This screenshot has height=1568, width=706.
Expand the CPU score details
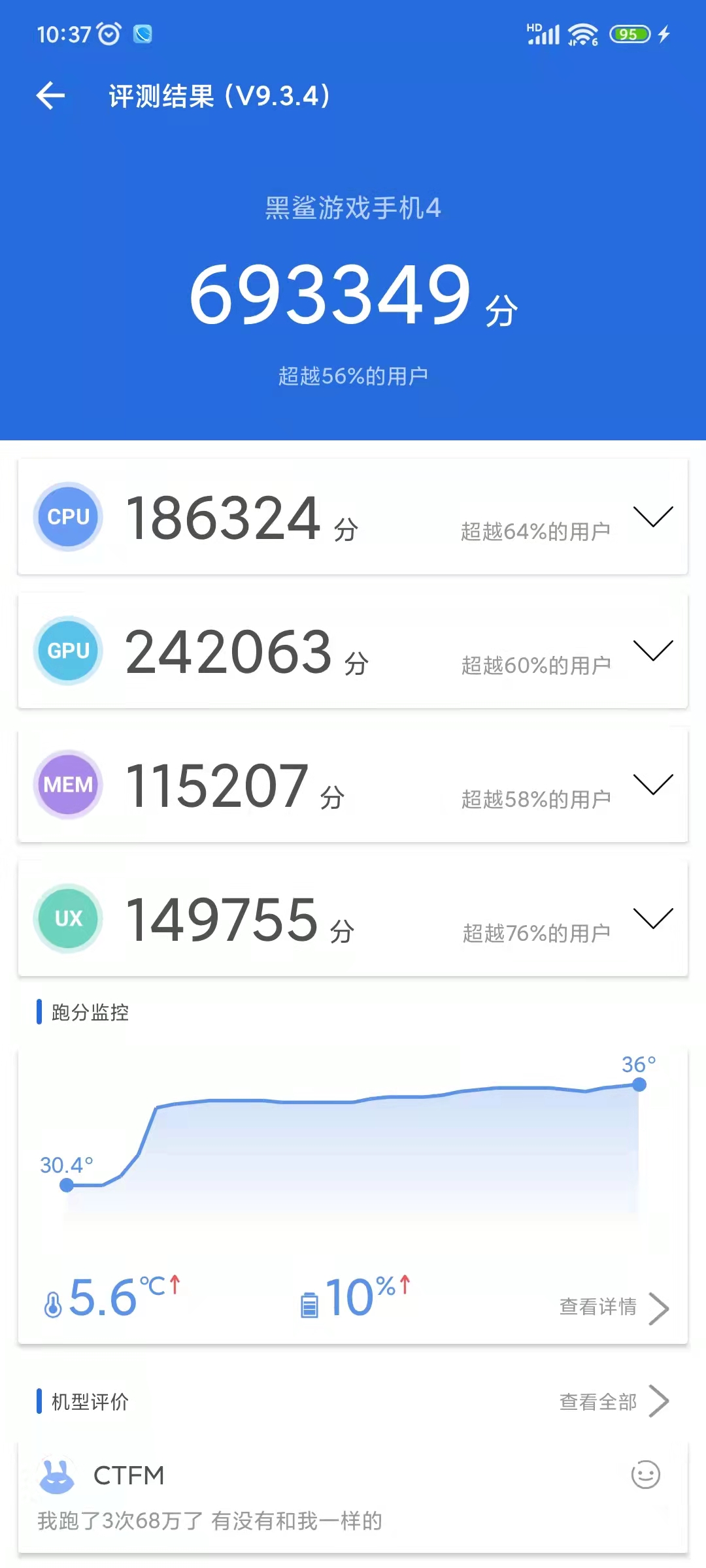[x=653, y=517]
